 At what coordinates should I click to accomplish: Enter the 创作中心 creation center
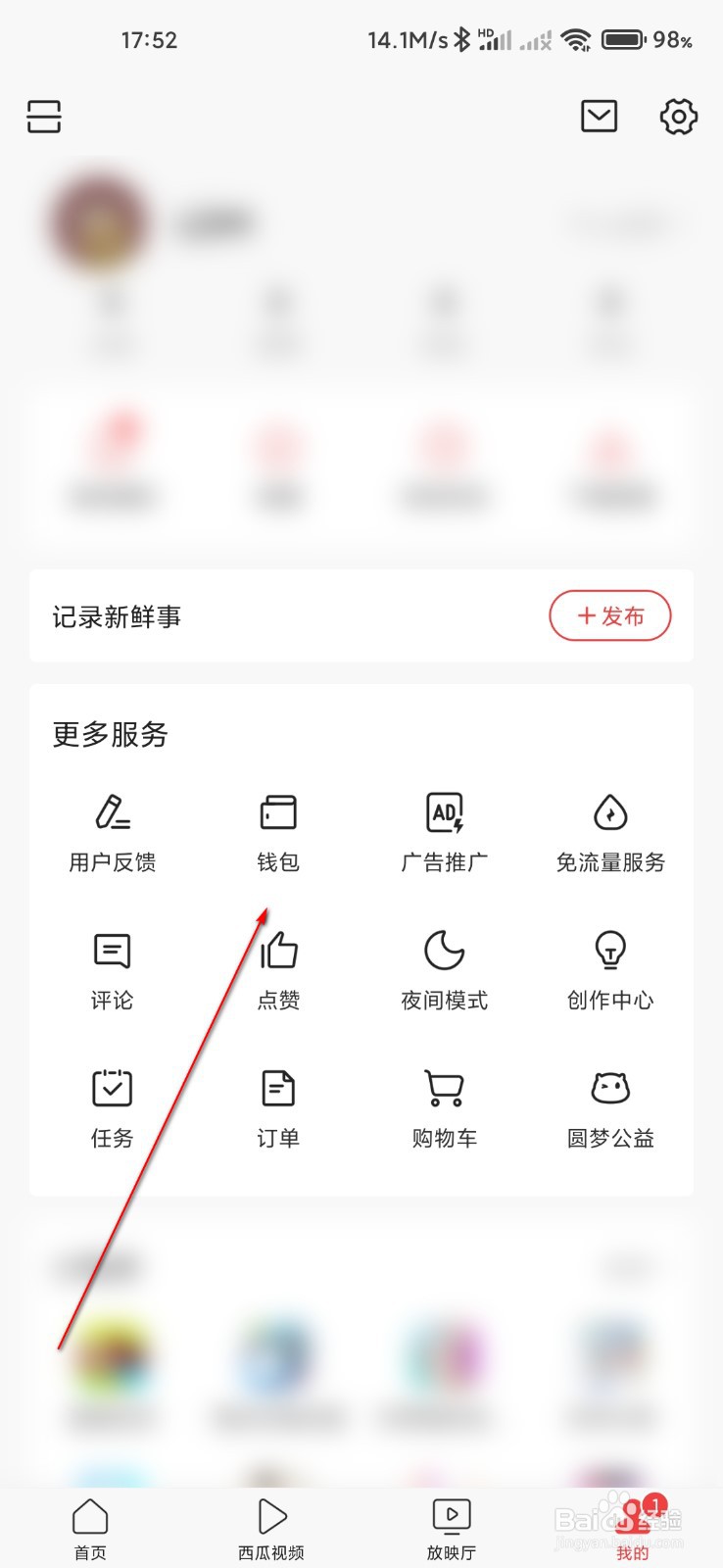click(609, 968)
